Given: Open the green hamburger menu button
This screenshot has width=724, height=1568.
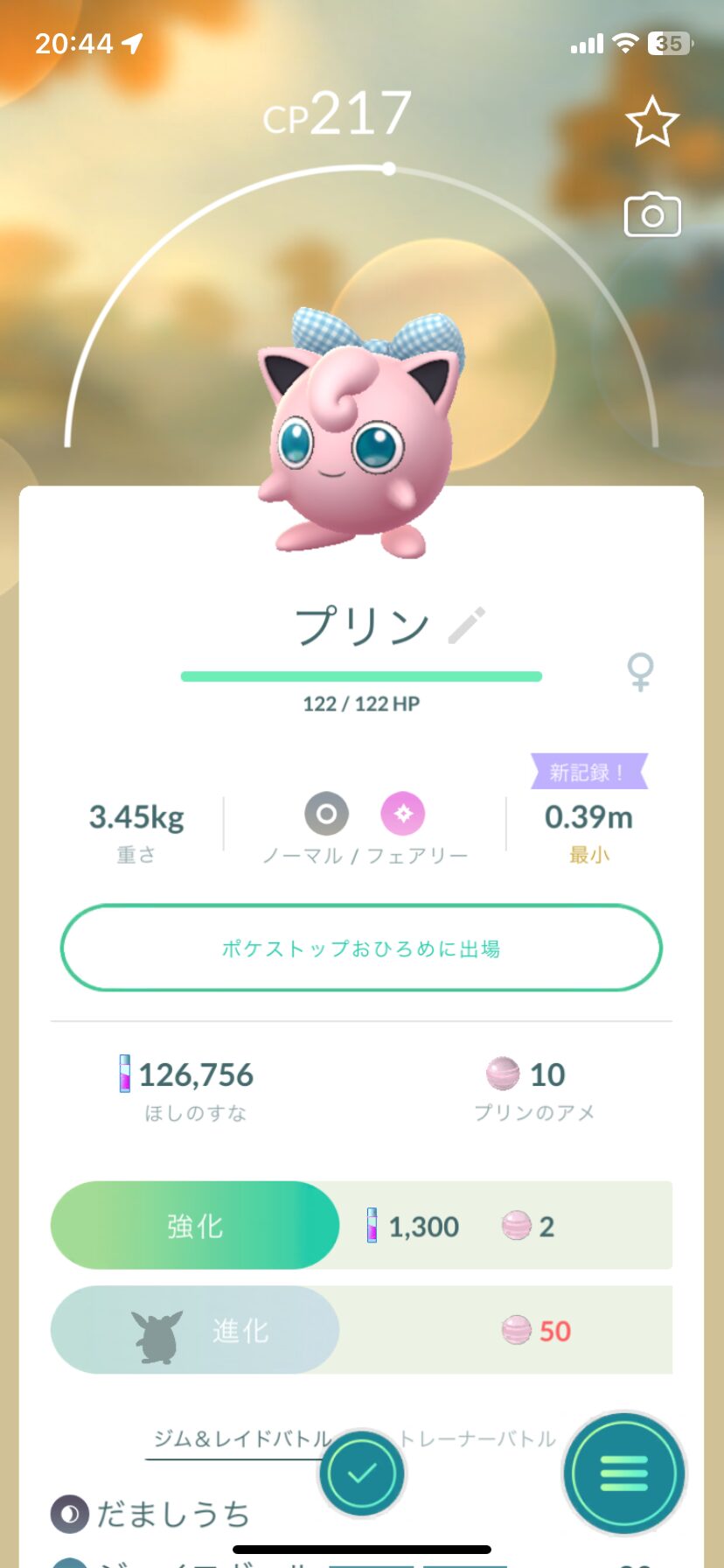Looking at the screenshot, I should (623, 1473).
